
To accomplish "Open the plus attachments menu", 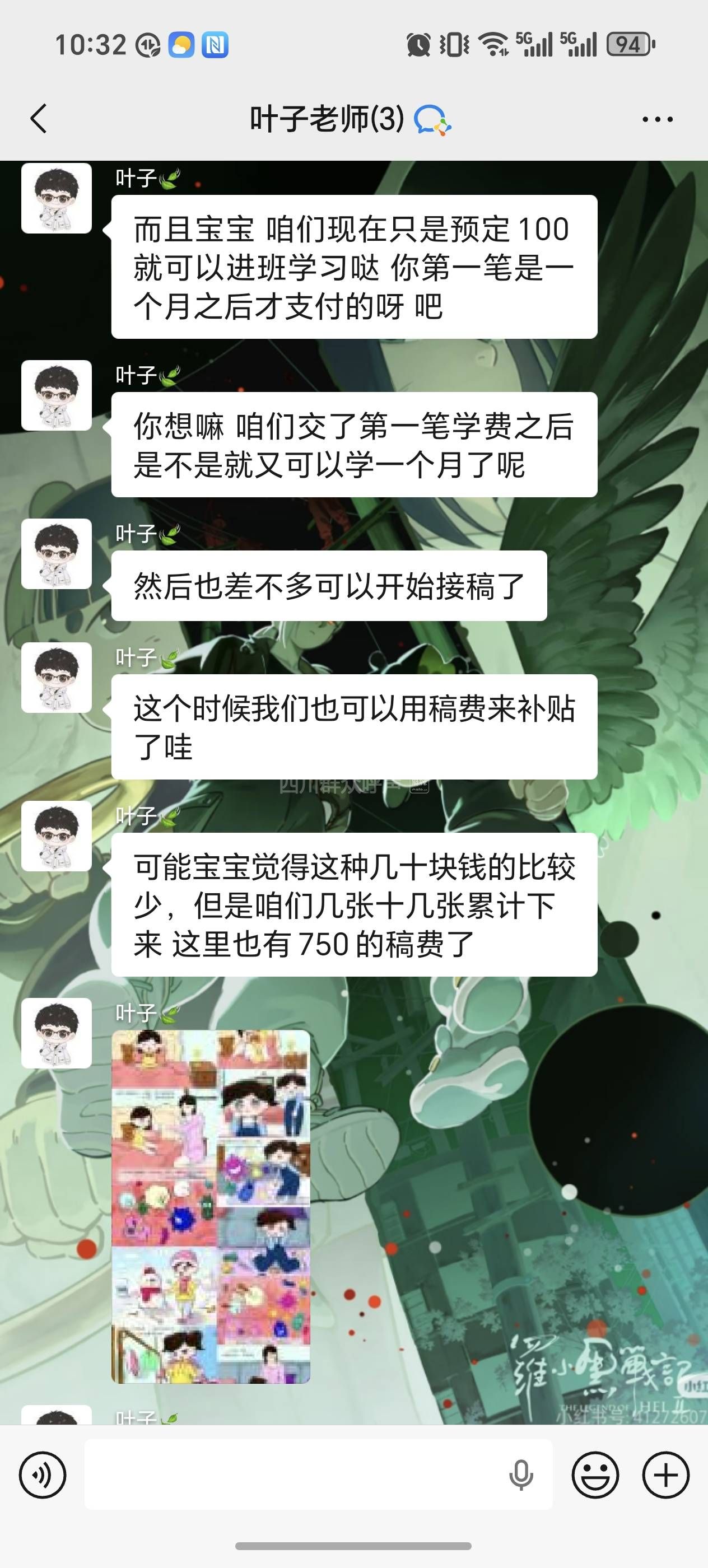I will click(x=665, y=1475).
